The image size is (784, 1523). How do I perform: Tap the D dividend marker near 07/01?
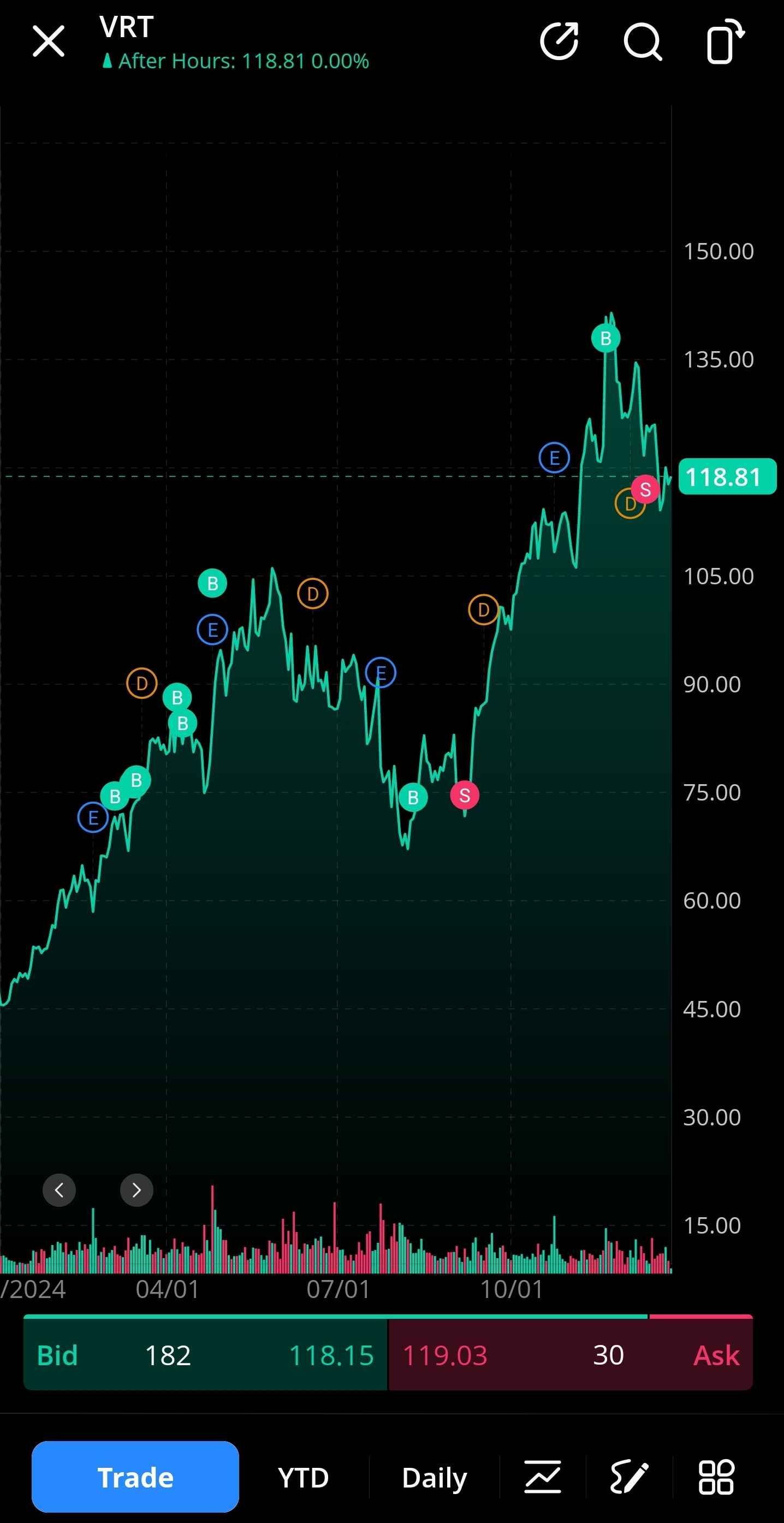click(x=313, y=594)
